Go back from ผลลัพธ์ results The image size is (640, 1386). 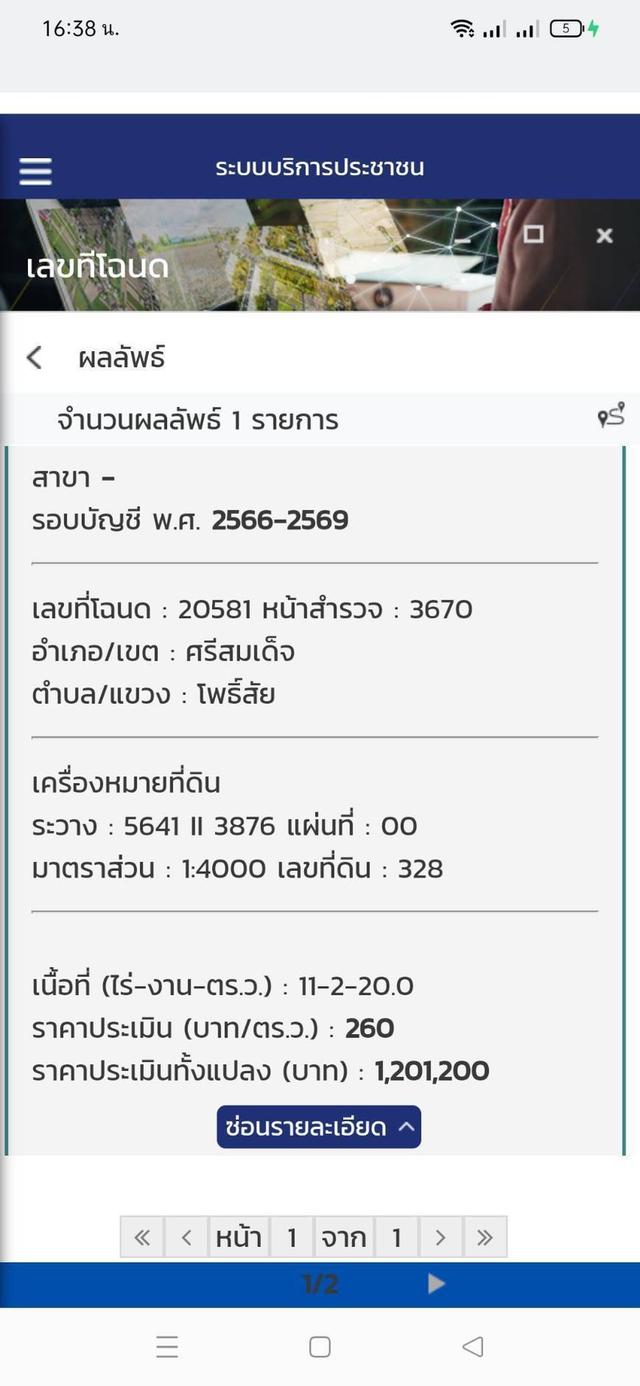click(x=35, y=357)
